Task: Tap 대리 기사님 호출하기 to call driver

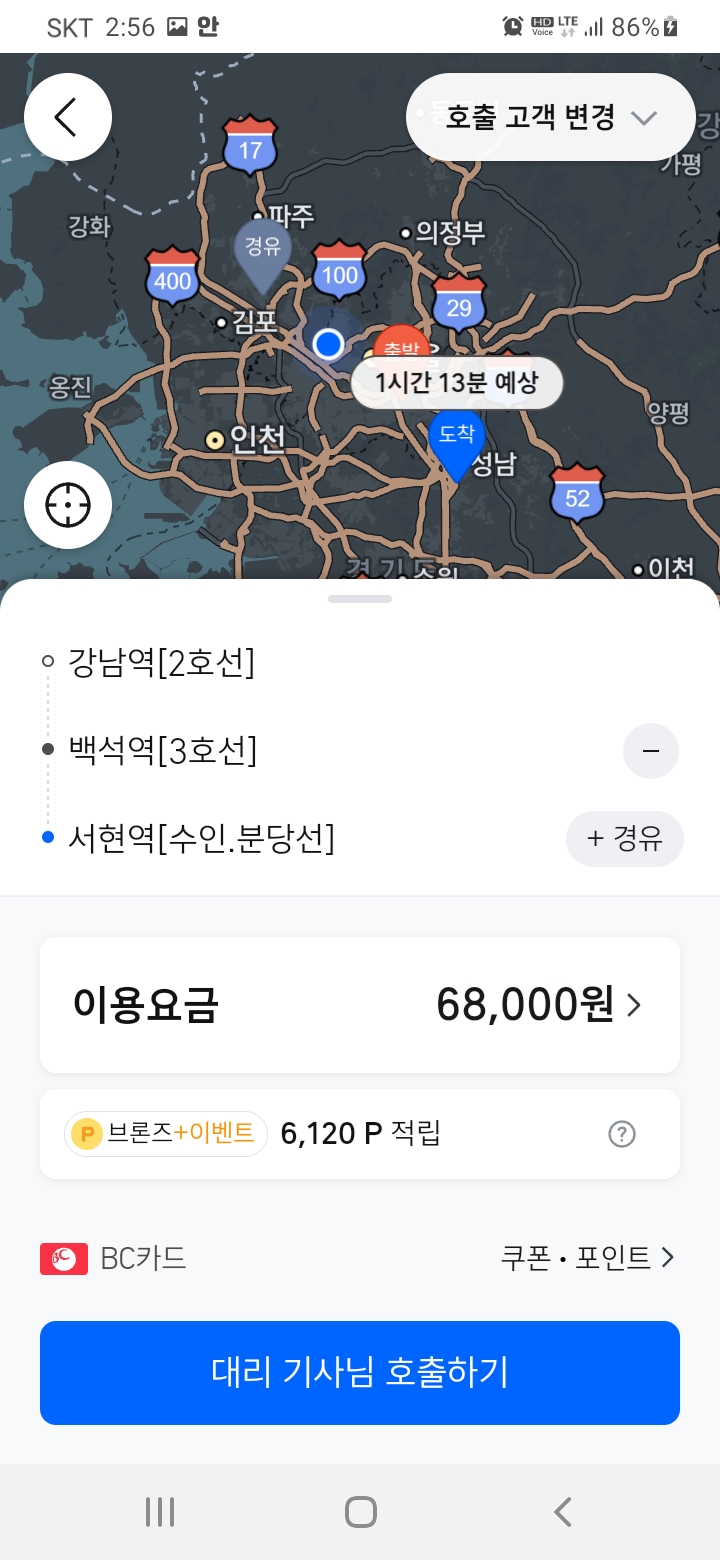Action: (x=360, y=1372)
